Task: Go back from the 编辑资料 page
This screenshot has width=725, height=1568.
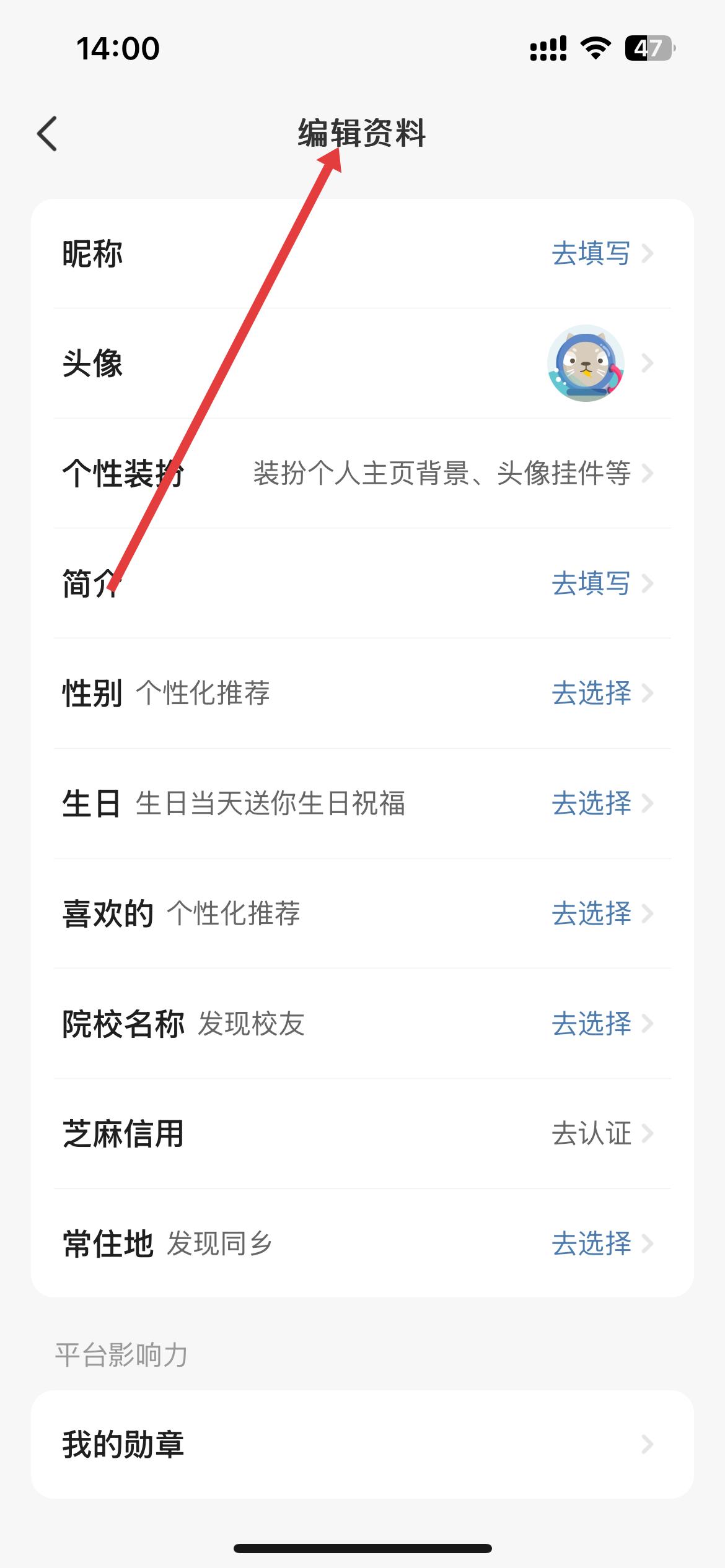Action: [47, 133]
